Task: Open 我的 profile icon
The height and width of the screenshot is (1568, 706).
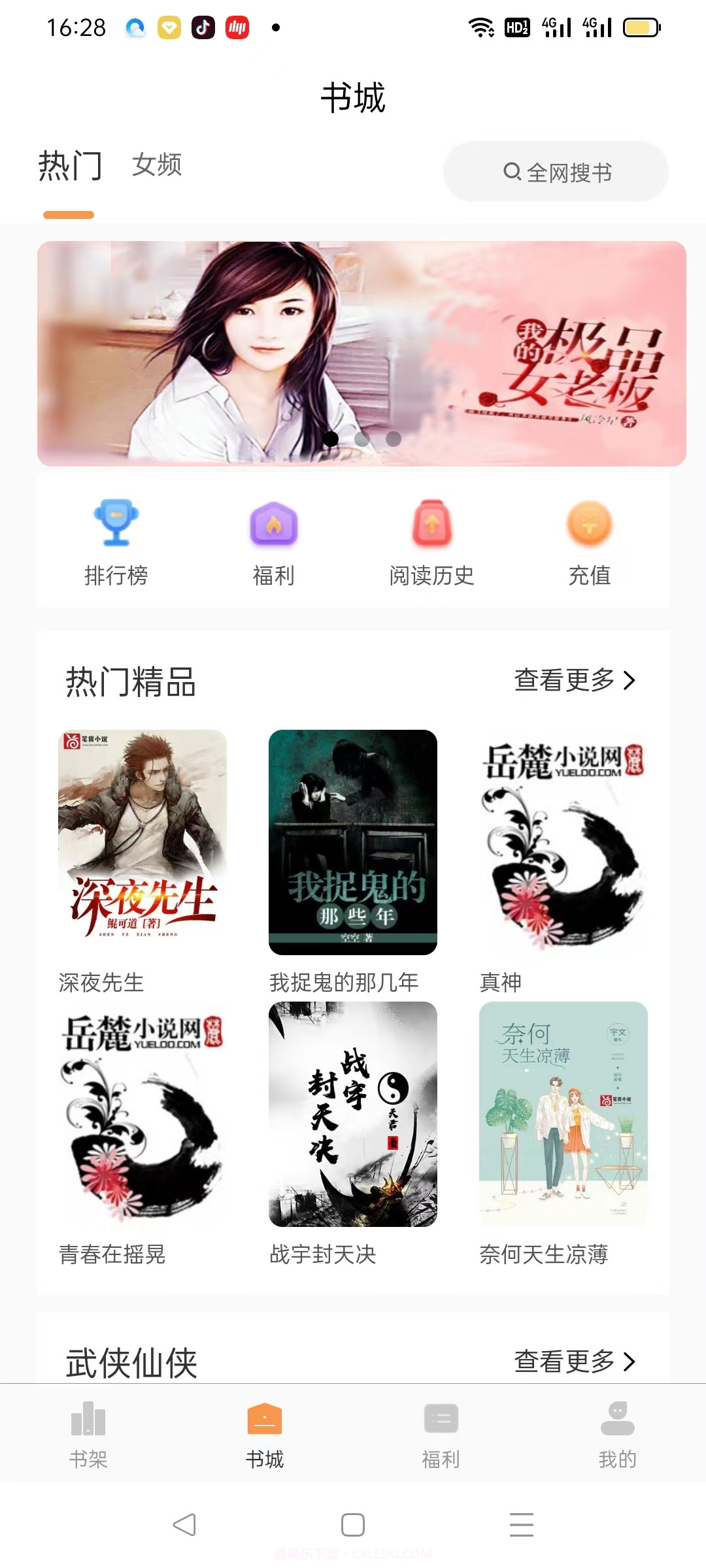Action: pyautogui.click(x=617, y=1416)
